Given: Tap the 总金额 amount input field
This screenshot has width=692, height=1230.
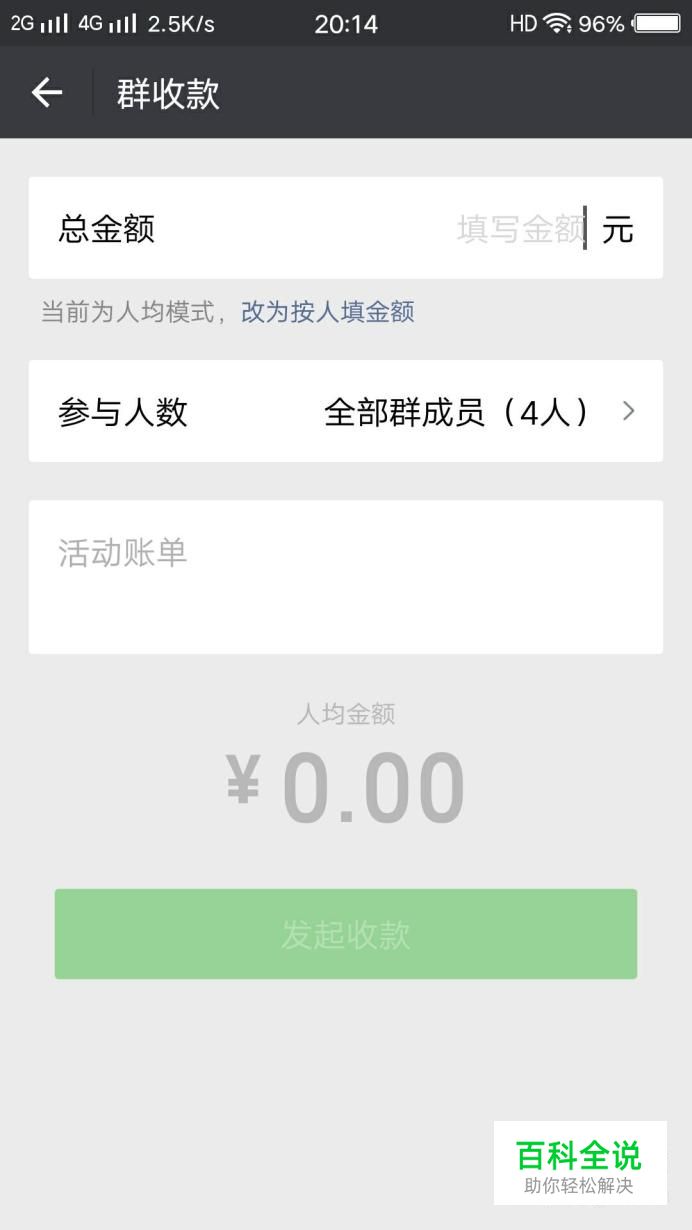Looking at the screenshot, I should [519, 229].
